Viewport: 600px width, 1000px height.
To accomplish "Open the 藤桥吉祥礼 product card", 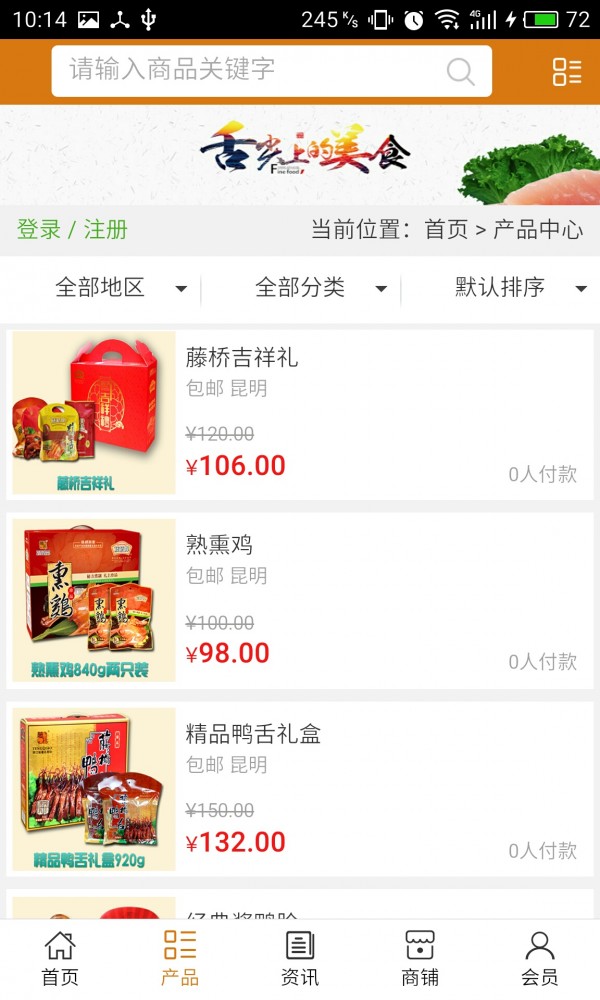I will coord(300,414).
